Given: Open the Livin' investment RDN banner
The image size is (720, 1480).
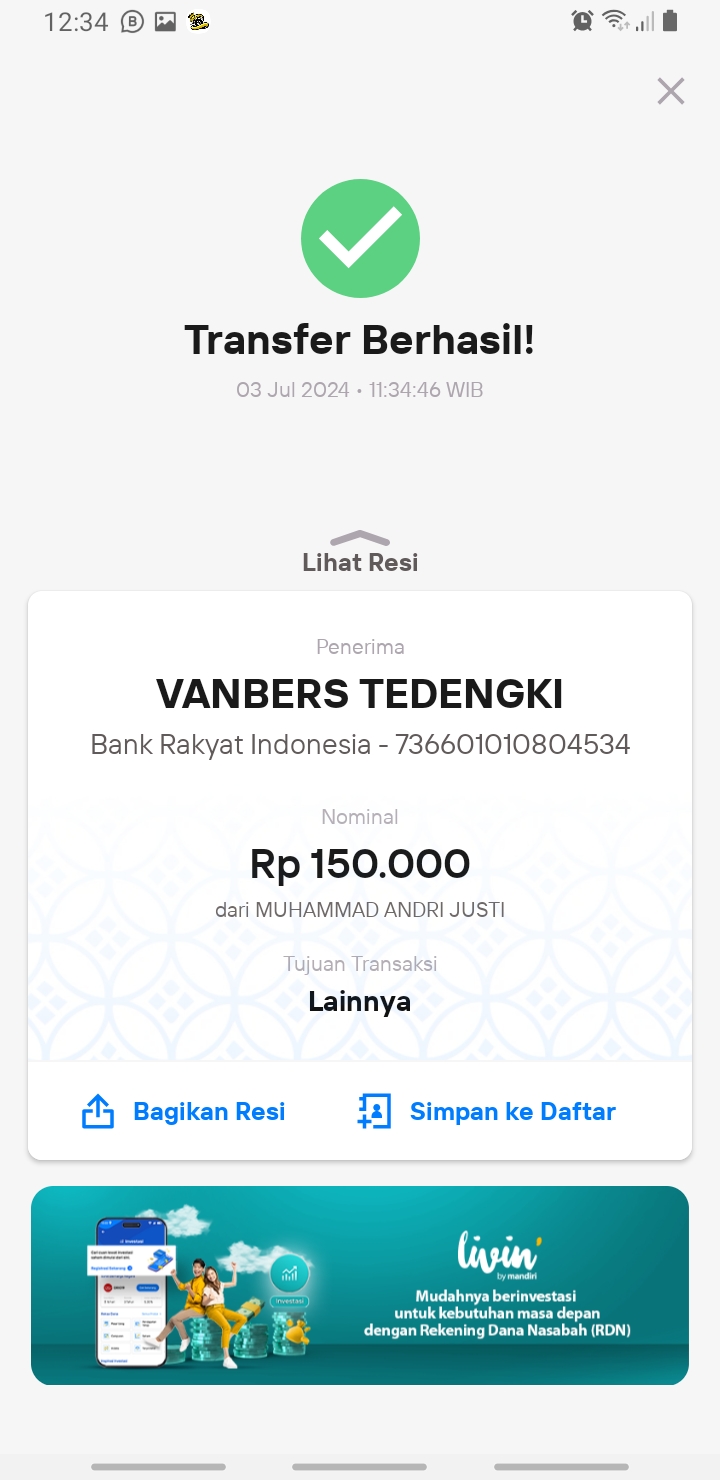Looking at the screenshot, I should (360, 1285).
